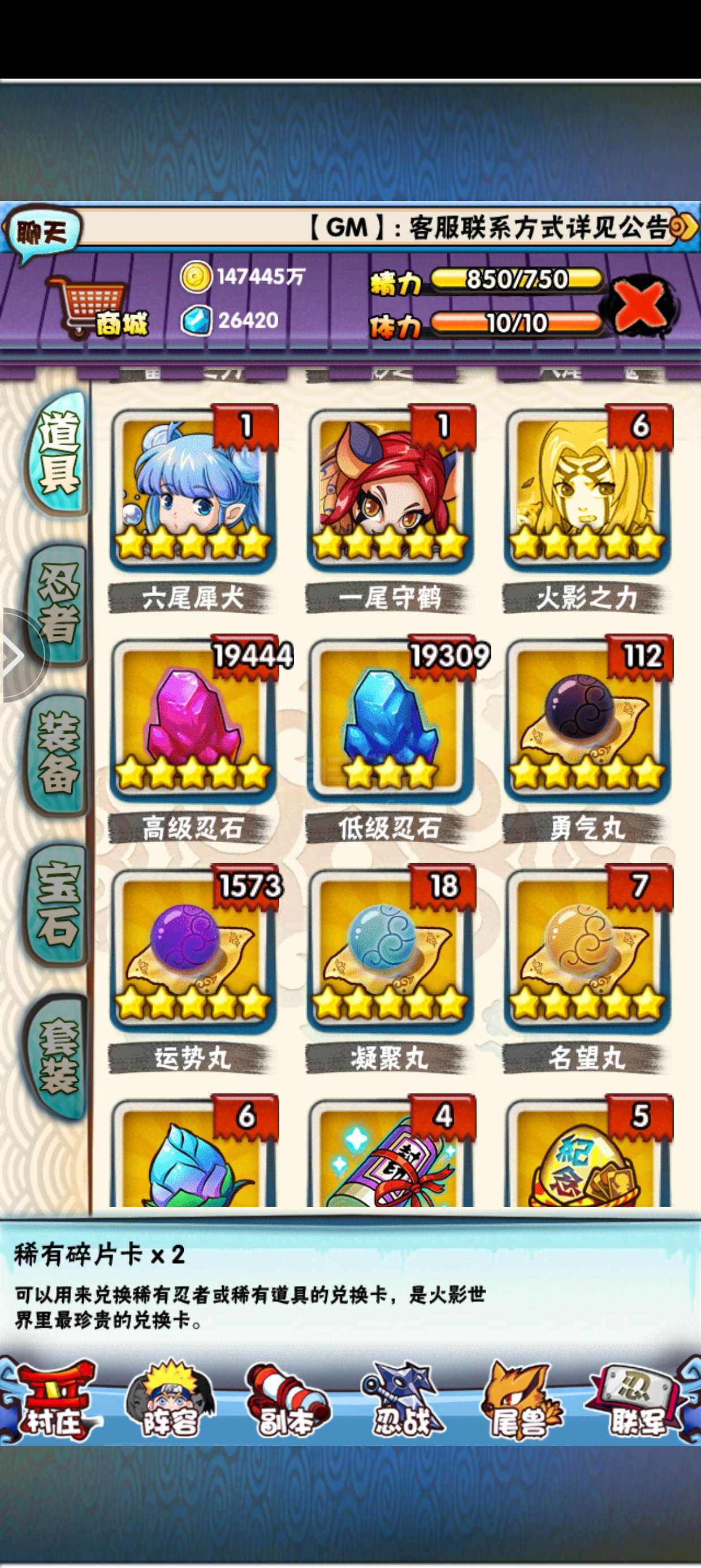Select the 名望丸 item
Image resolution: width=701 pixels, height=1568 pixels.
point(588,950)
